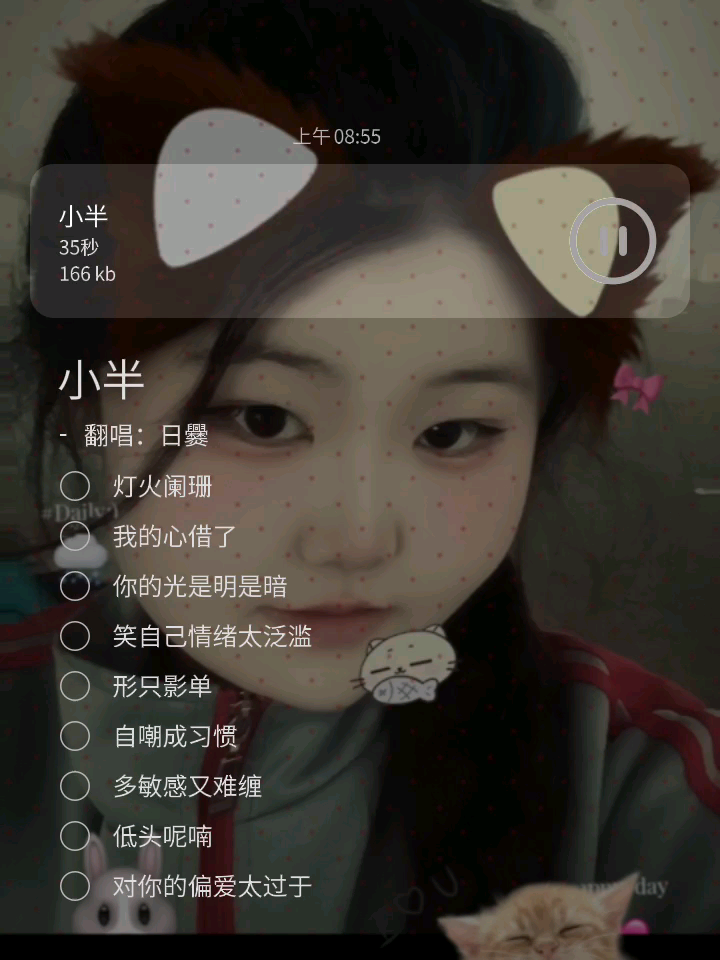Viewport: 720px width, 960px height.
Task: Check off the 灯火阑珊 item
Action: click(x=75, y=486)
